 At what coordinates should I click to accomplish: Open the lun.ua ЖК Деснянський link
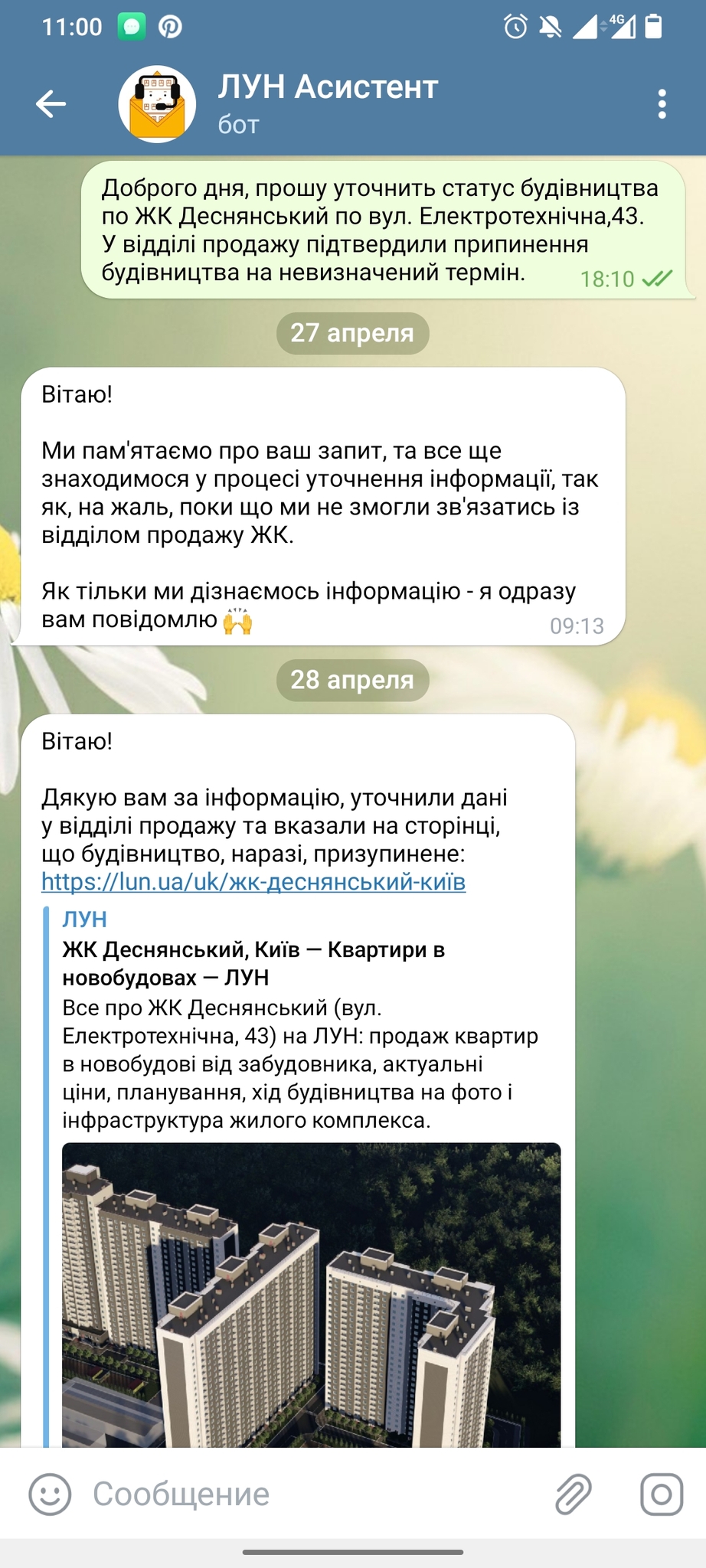coord(253,882)
